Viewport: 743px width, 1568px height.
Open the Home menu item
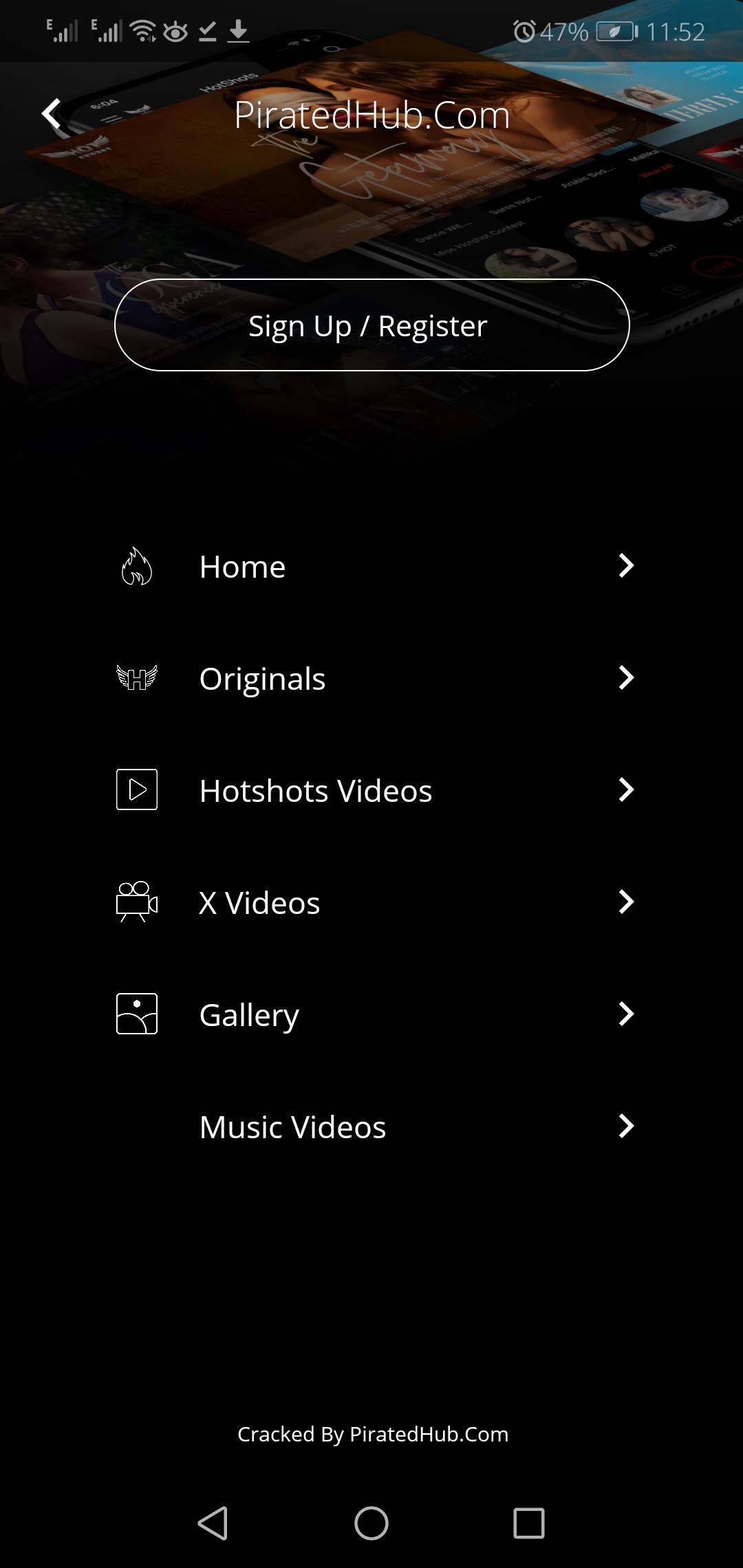(x=371, y=567)
